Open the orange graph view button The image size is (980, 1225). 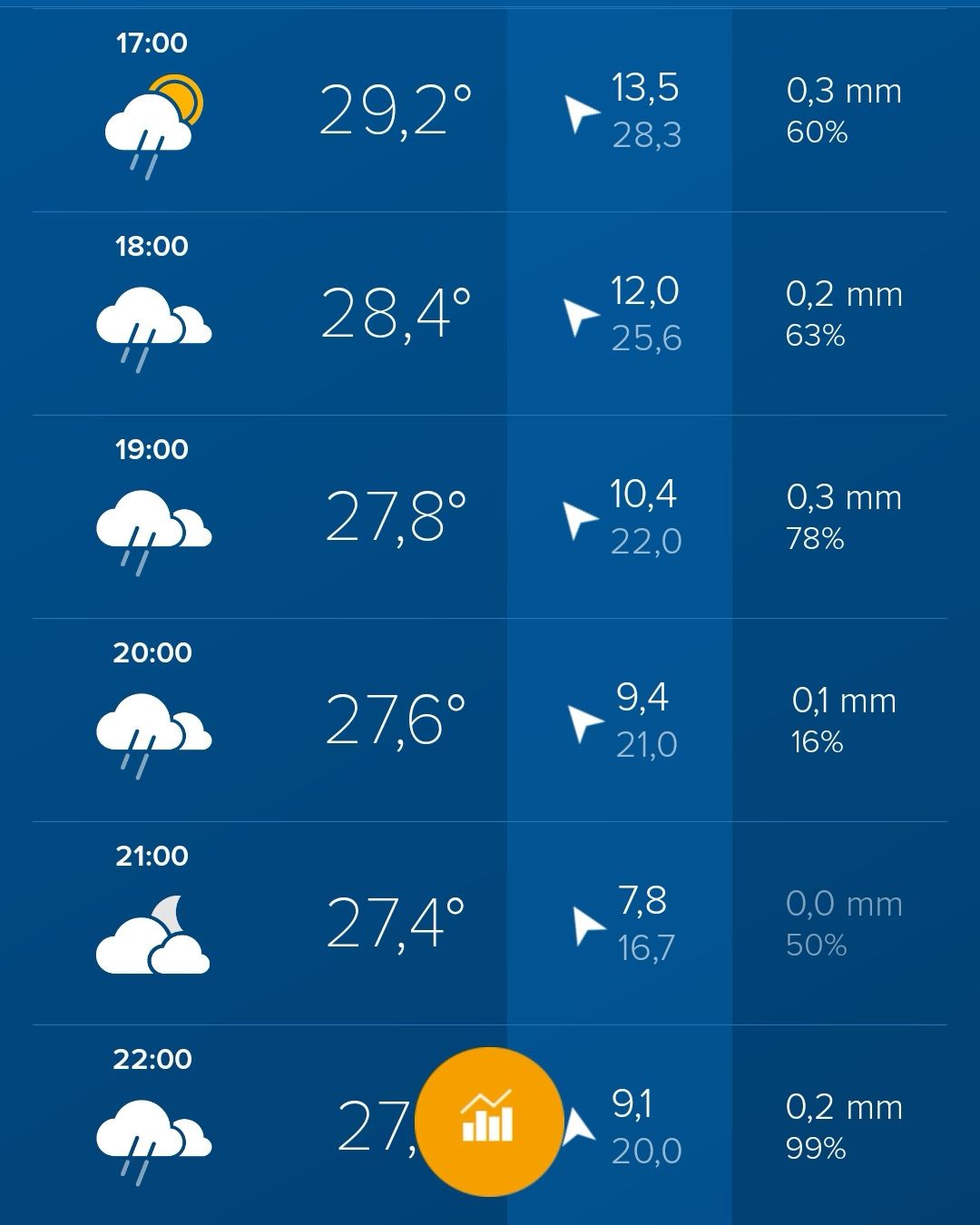coord(488,1122)
